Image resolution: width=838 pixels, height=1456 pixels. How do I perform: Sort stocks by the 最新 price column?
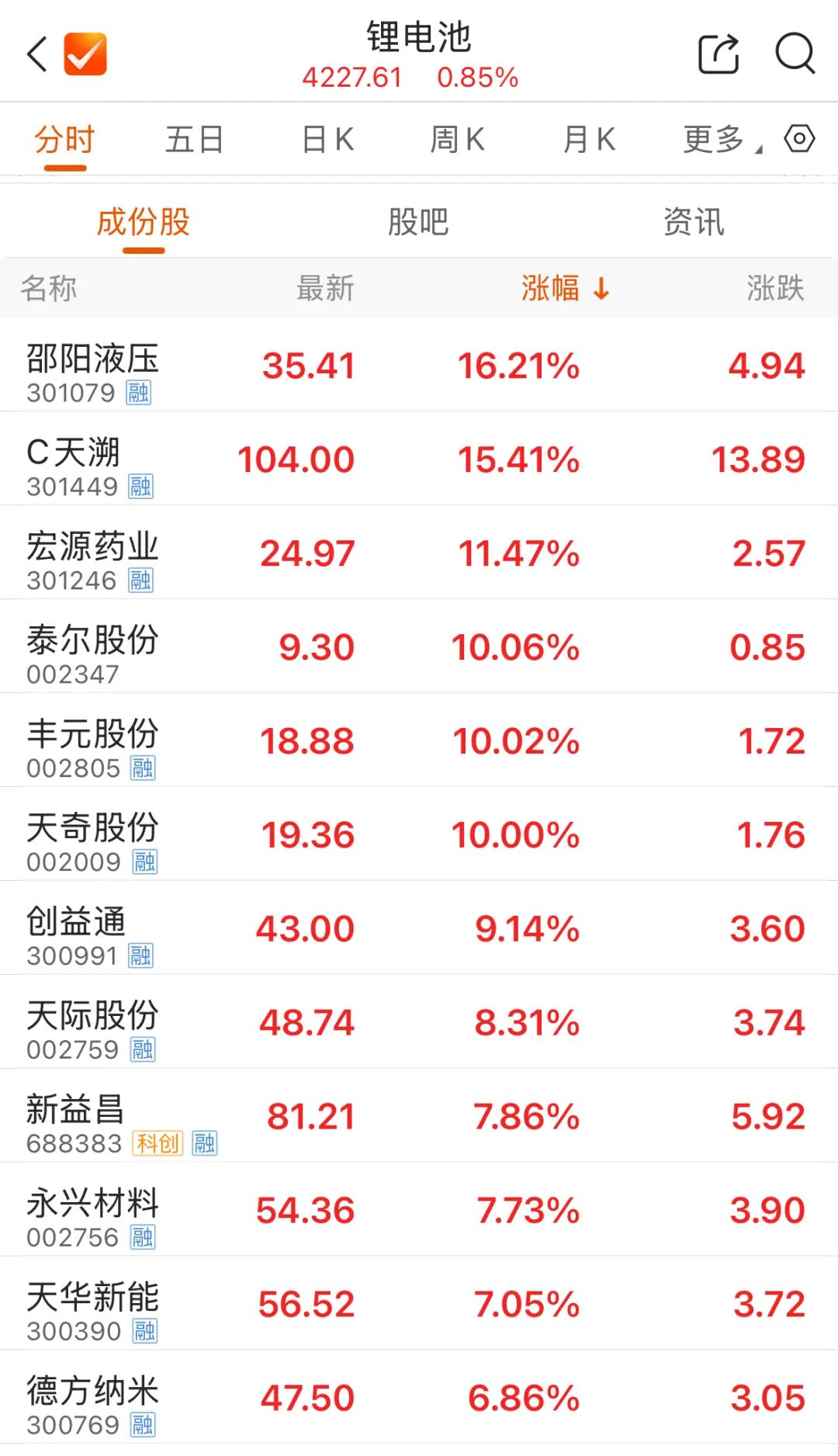click(324, 289)
